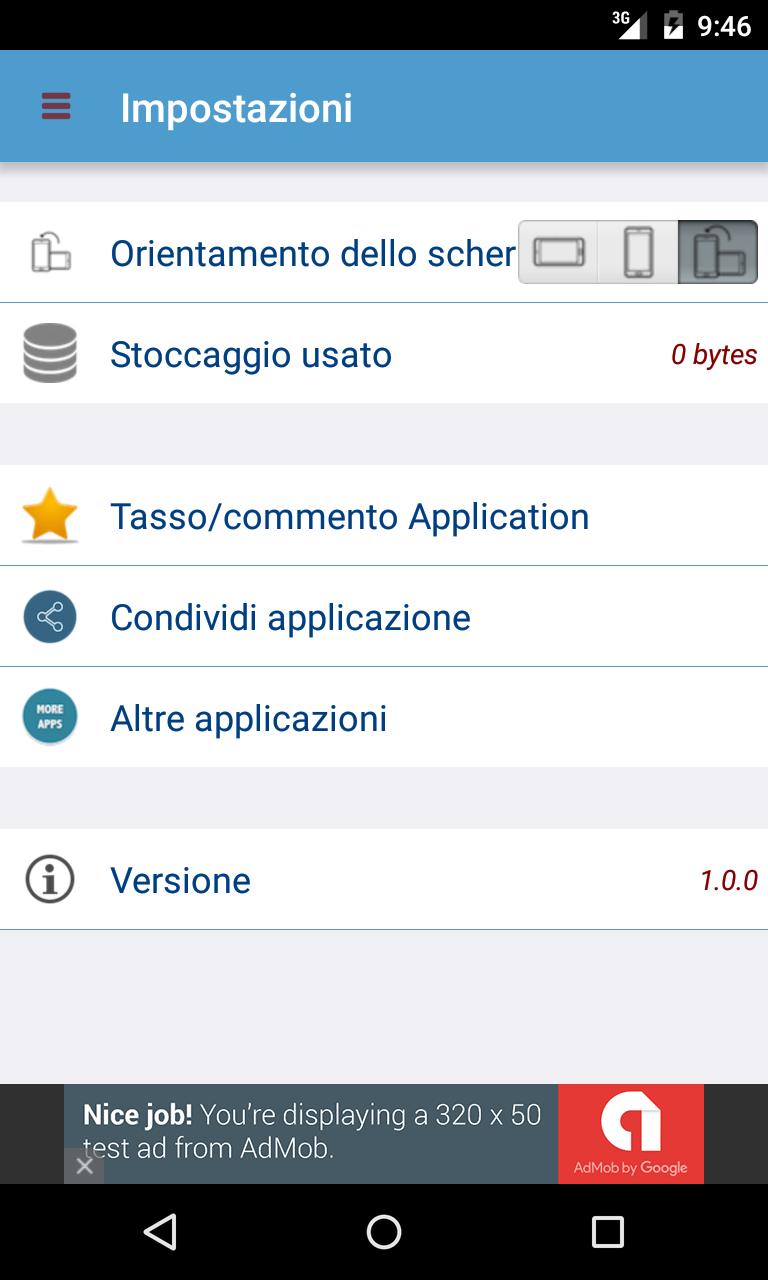Screen dimensions: 768x1280
Task: Select portrait screen orientation
Action: click(x=638, y=252)
